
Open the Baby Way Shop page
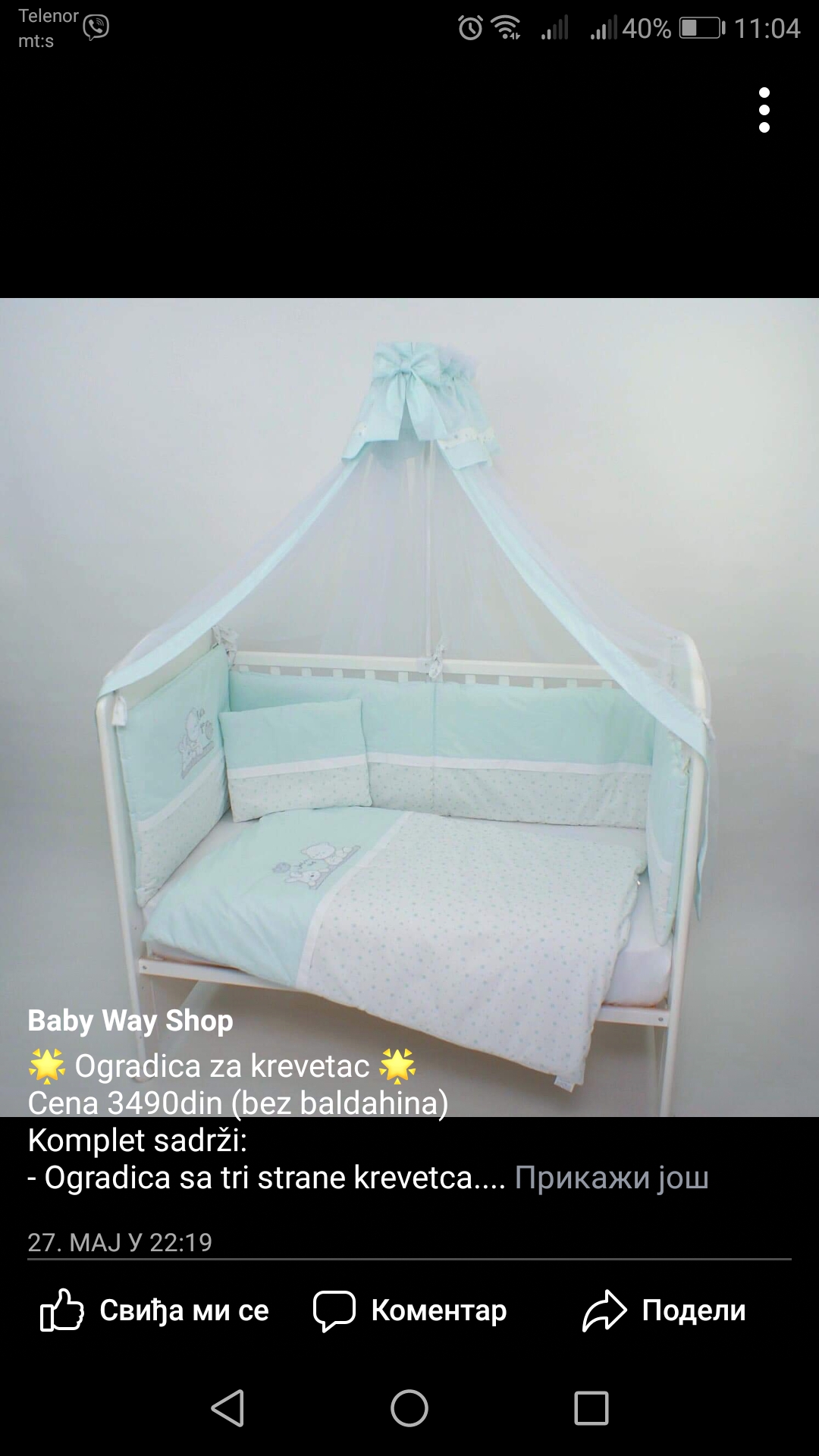click(x=130, y=1021)
